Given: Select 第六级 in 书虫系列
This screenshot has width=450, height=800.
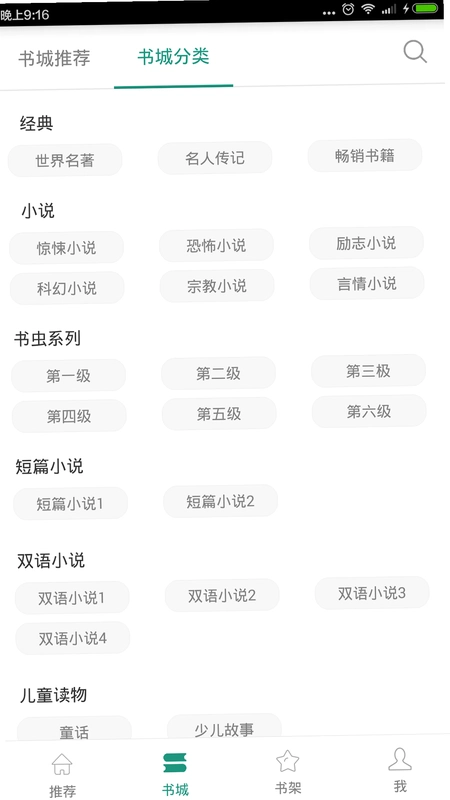Looking at the screenshot, I should [369, 411].
